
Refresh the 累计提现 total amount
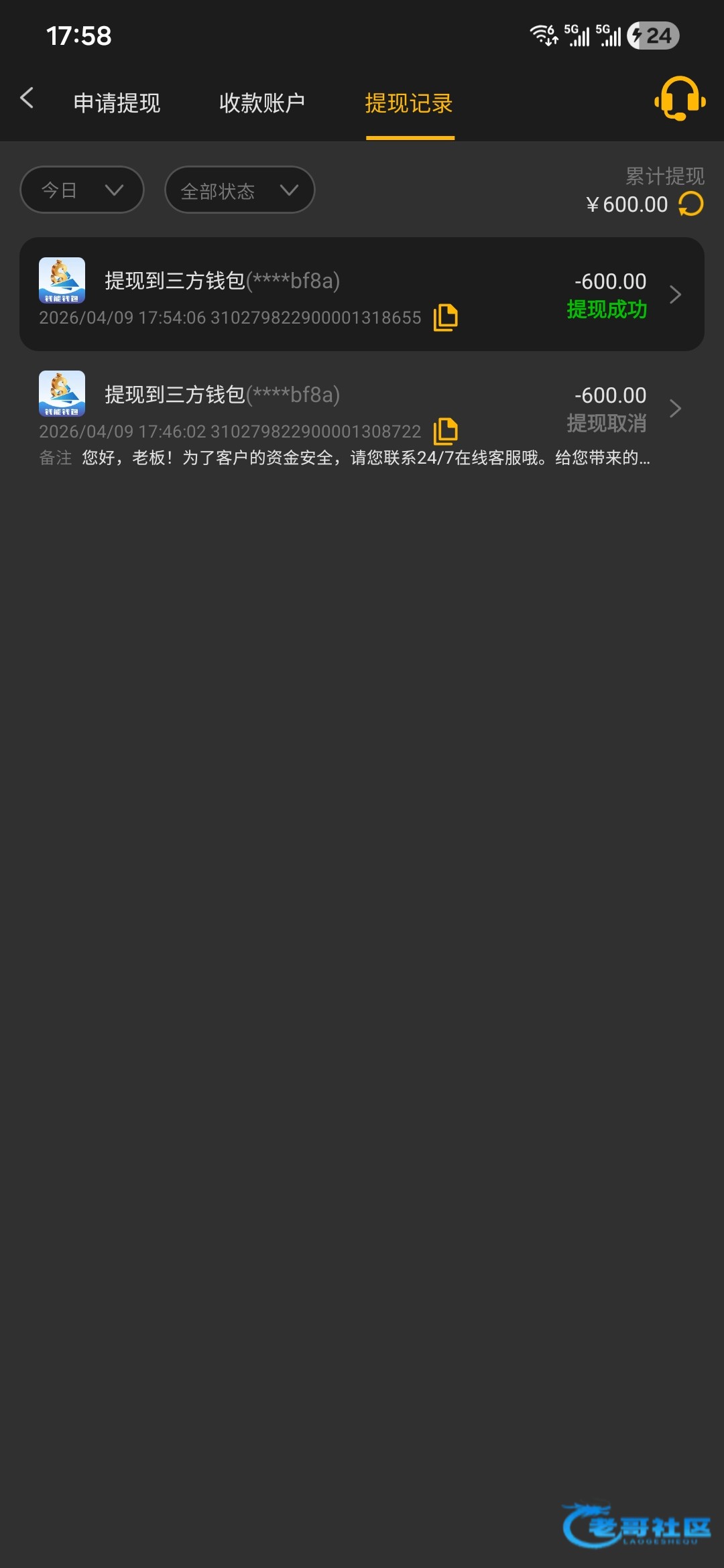pyautogui.click(x=691, y=204)
